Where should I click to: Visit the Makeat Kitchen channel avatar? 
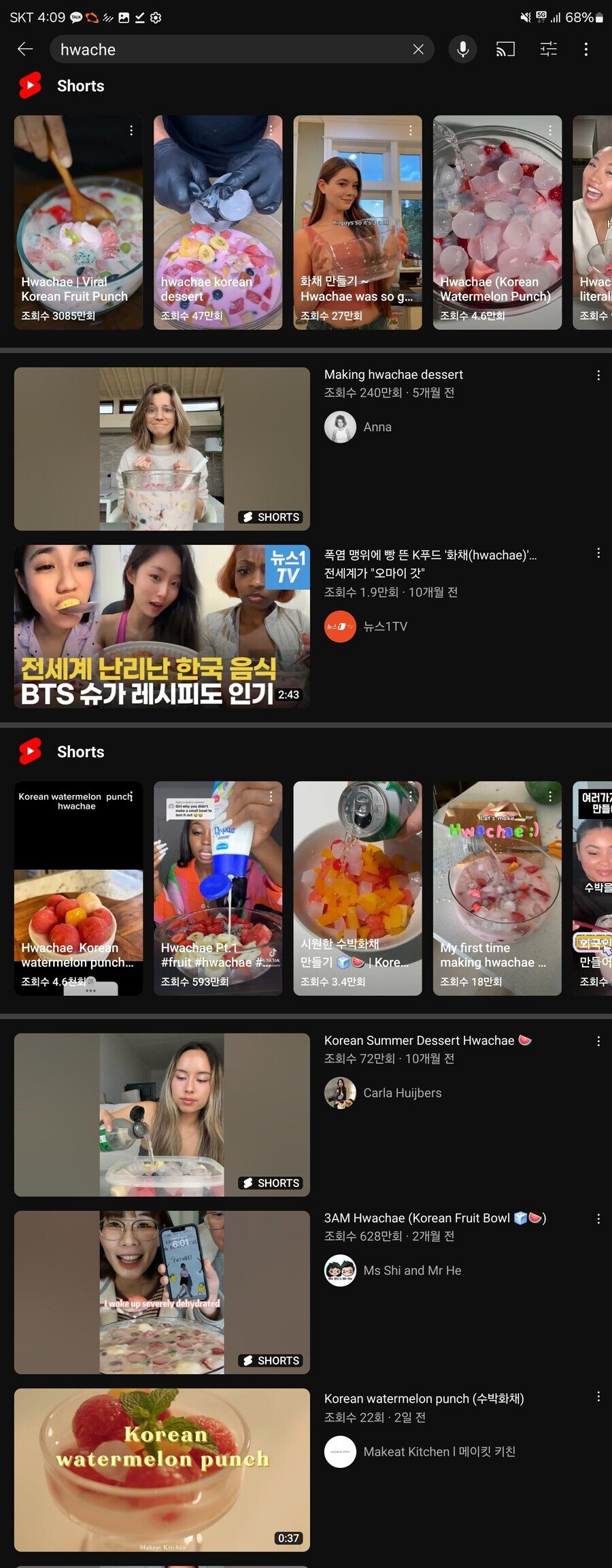pyautogui.click(x=340, y=1452)
